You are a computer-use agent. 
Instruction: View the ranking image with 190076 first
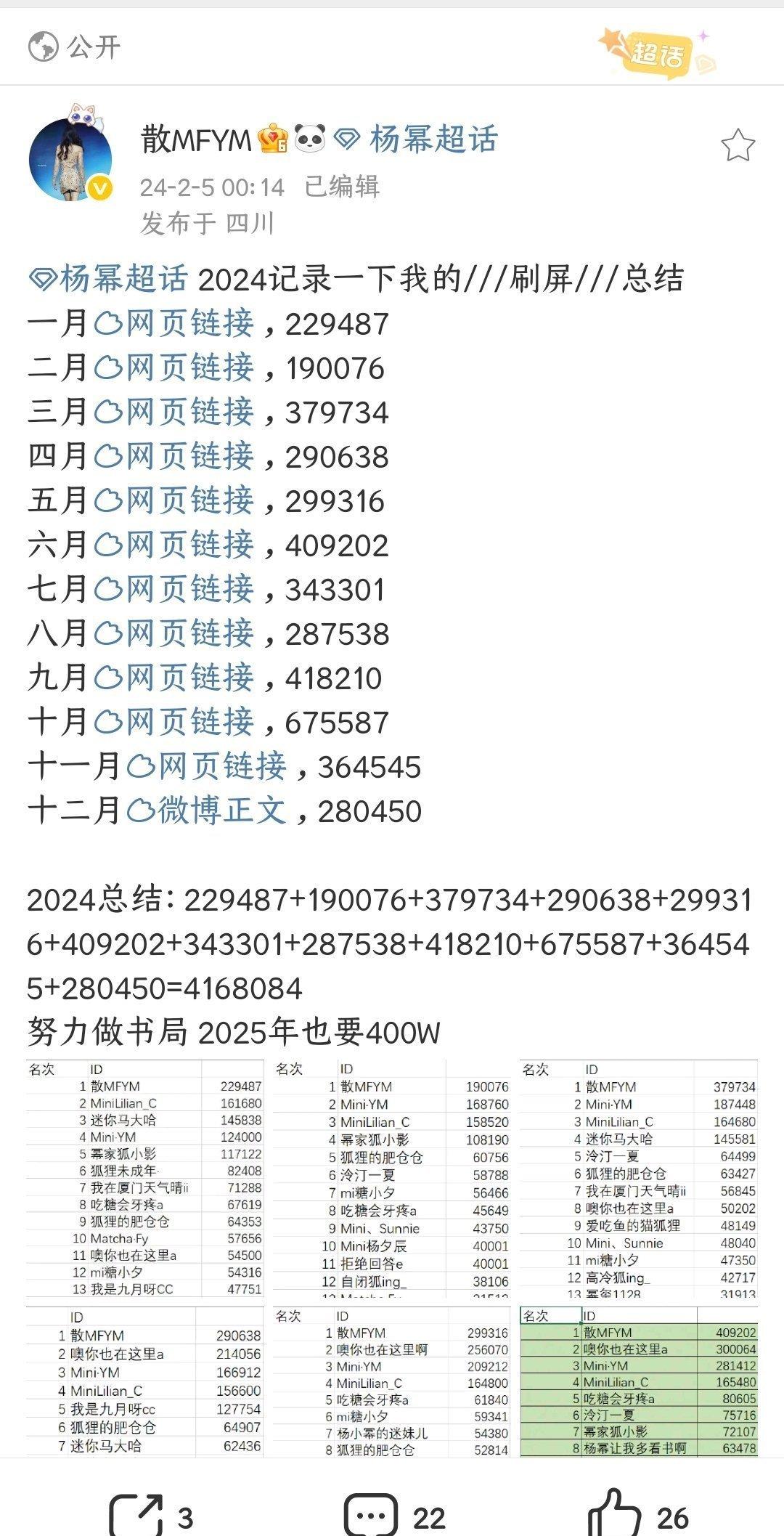(392, 1179)
